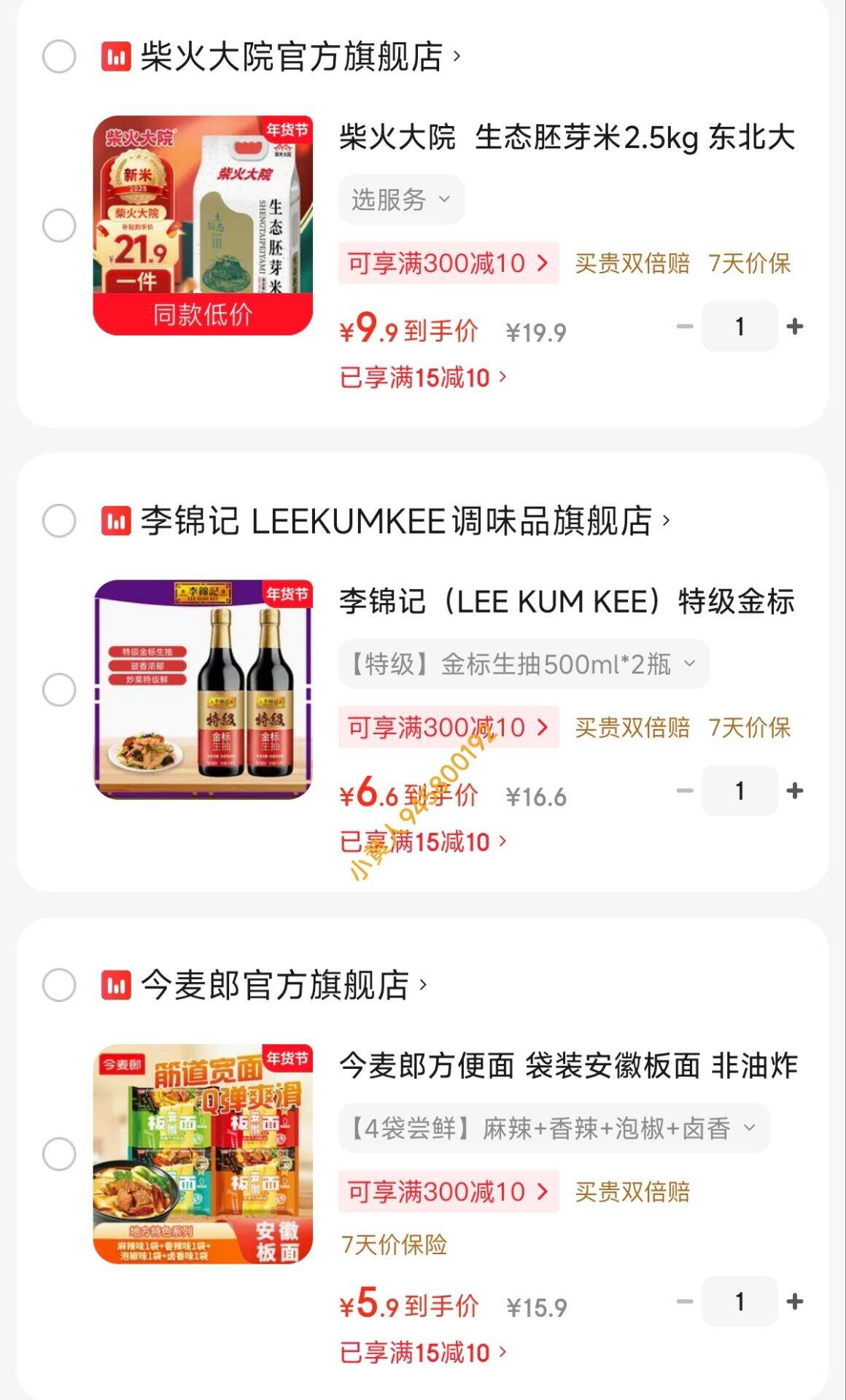
Task: Increase quantity of 今麦郎方便面
Action: (795, 1302)
